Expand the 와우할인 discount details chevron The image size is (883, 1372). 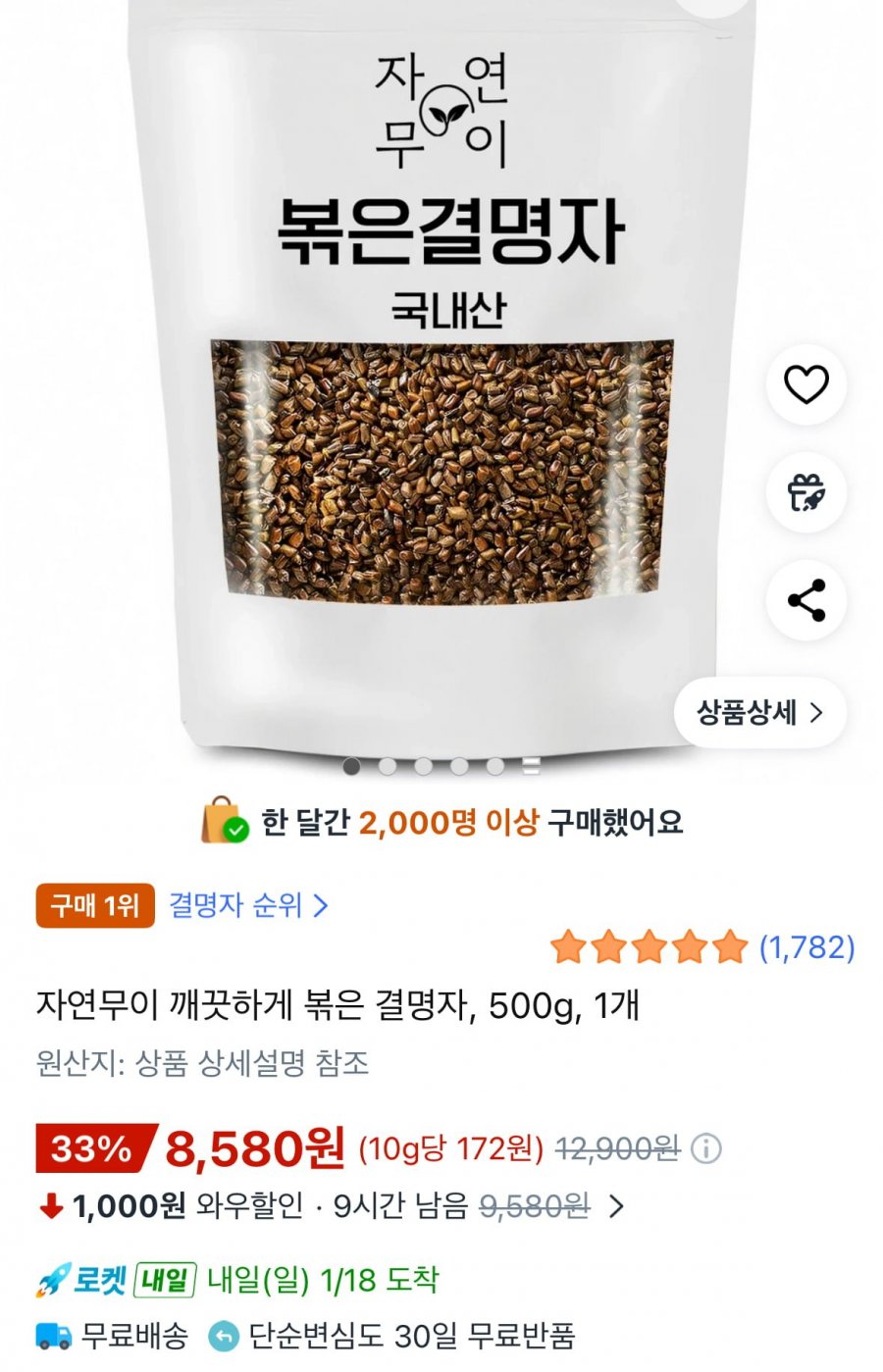(616, 1206)
